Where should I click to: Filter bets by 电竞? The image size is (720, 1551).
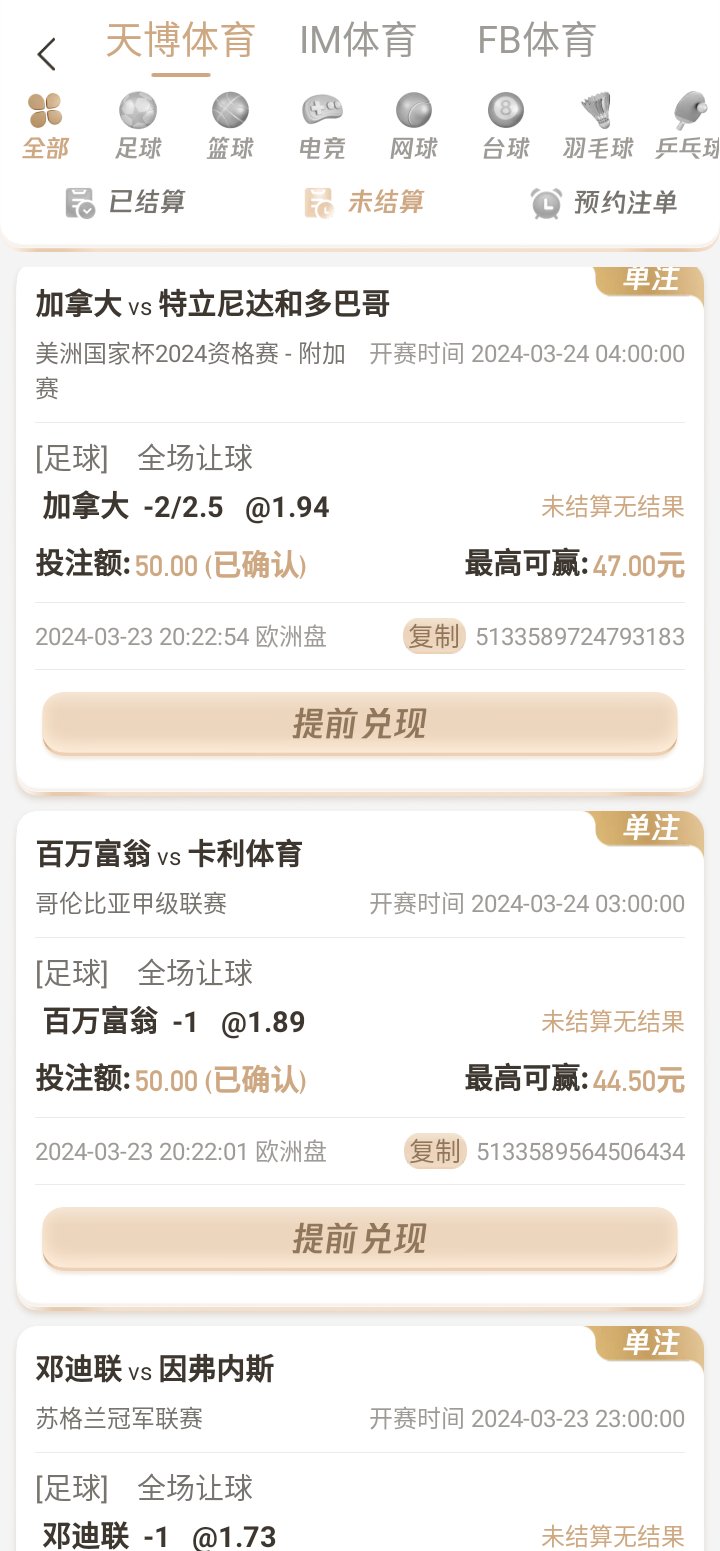point(322,126)
